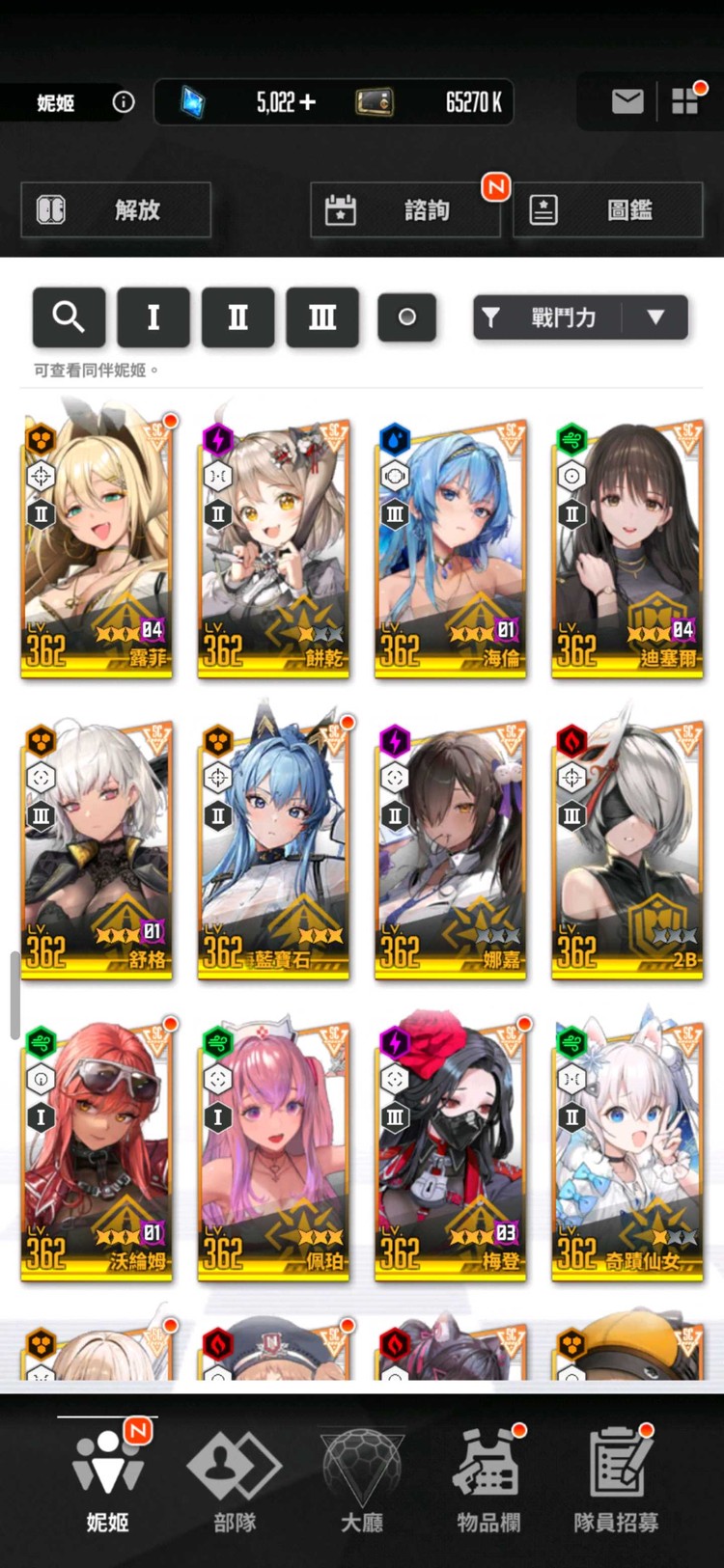Image resolution: width=724 pixels, height=1568 pixels.
Task: Switch to the 物品欄 tab
Action: [x=488, y=1482]
